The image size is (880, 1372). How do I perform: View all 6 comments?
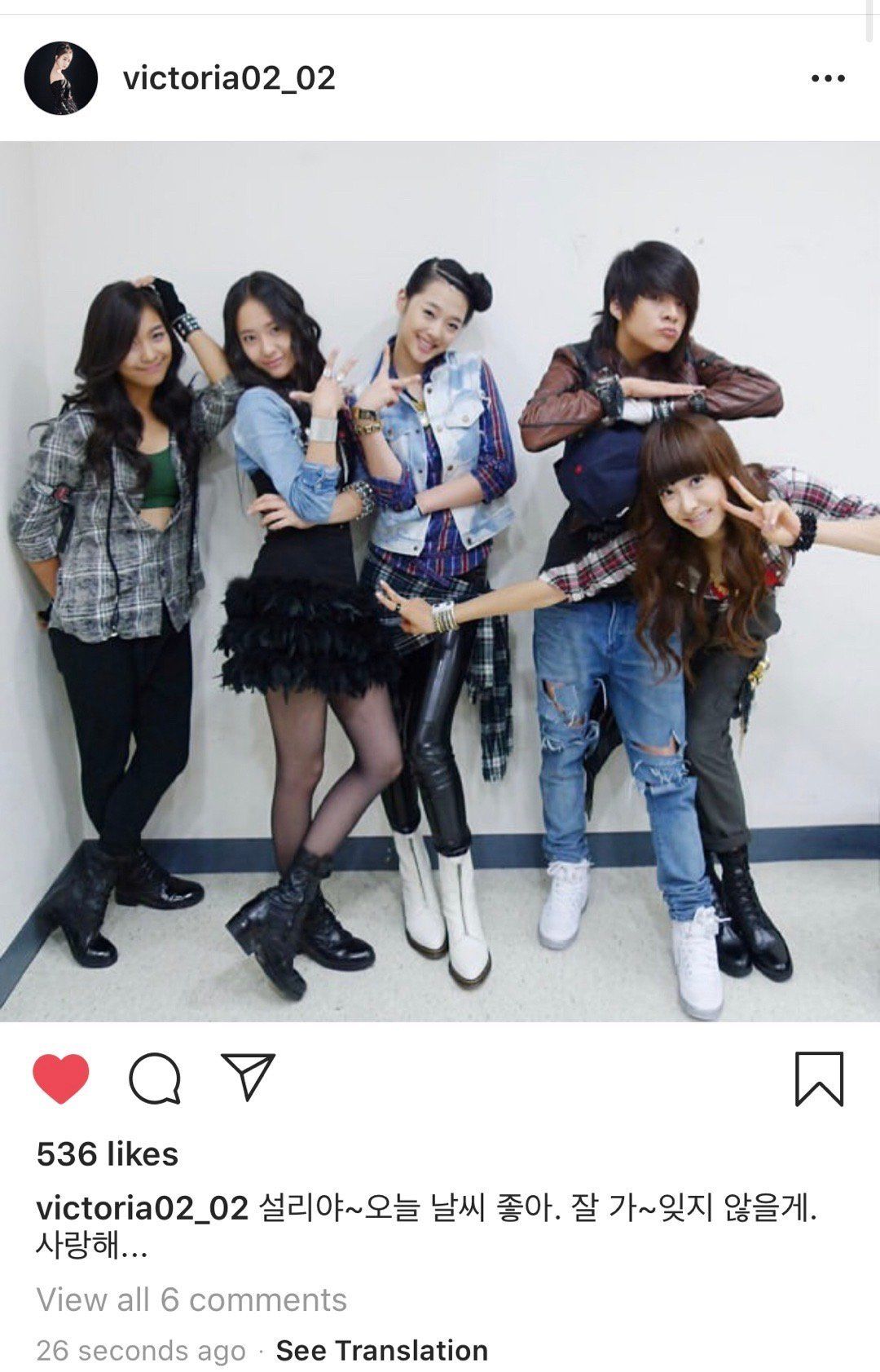(x=191, y=1299)
